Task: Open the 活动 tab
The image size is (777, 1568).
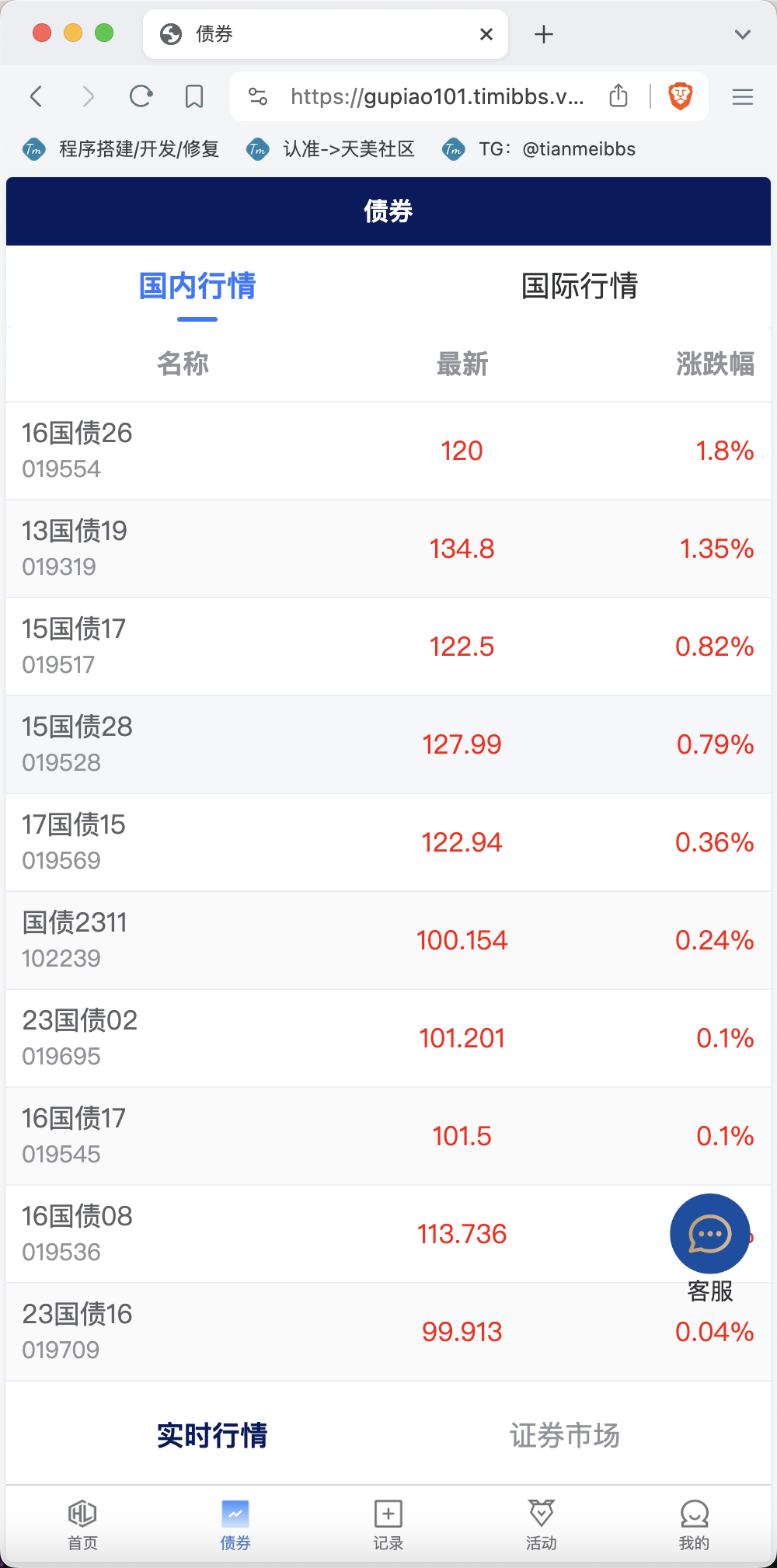Action: tap(542, 1524)
